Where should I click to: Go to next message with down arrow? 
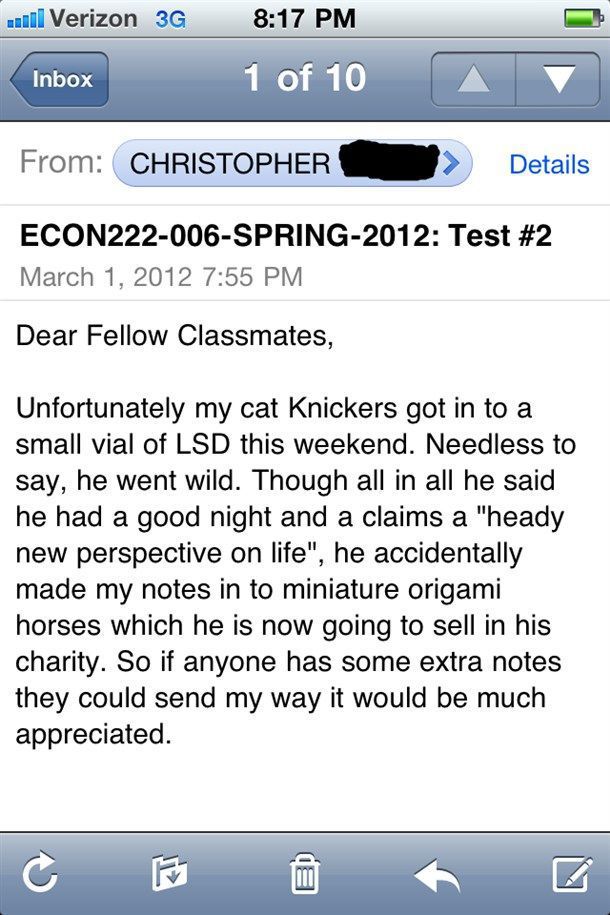557,79
